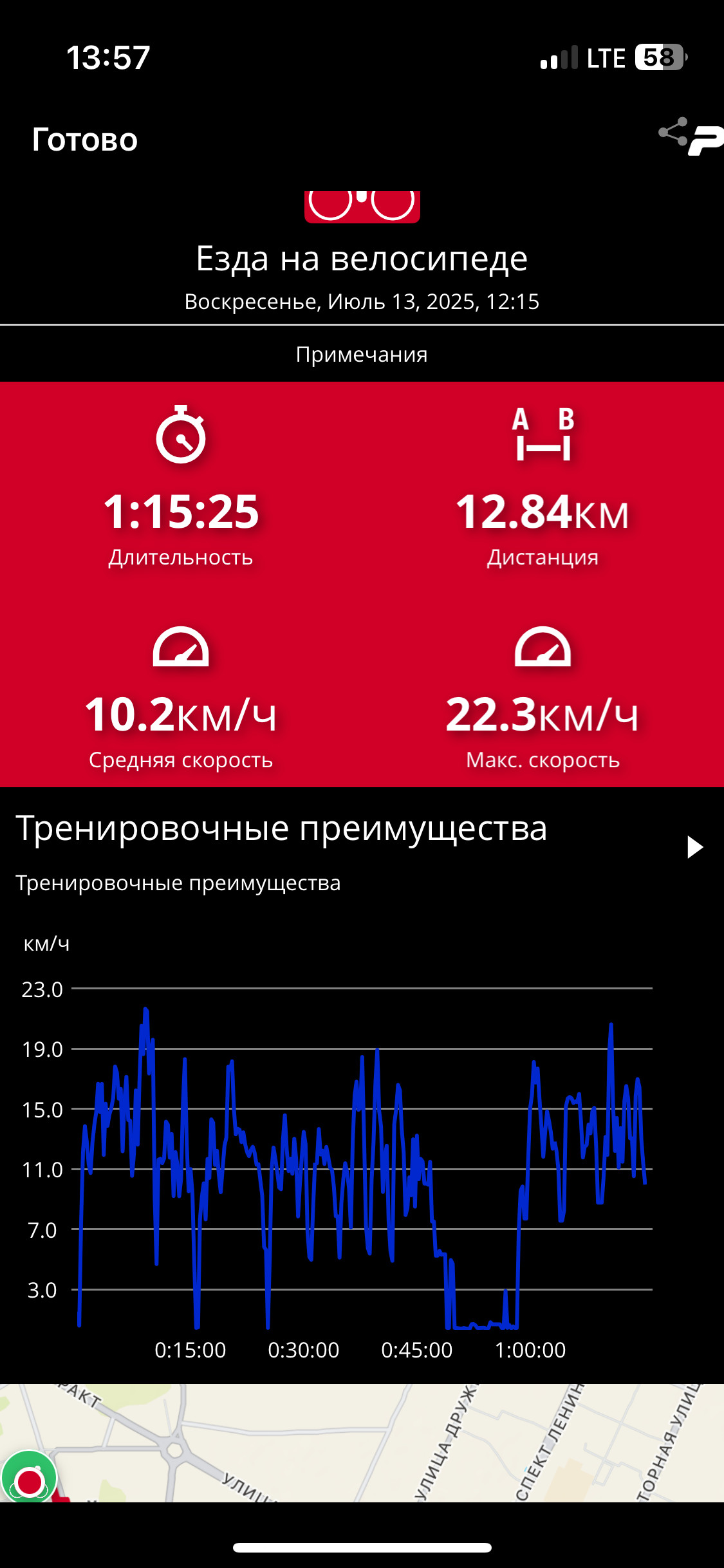
Task: Expand Тренировочные преимущества with the arrow
Action: [694, 847]
